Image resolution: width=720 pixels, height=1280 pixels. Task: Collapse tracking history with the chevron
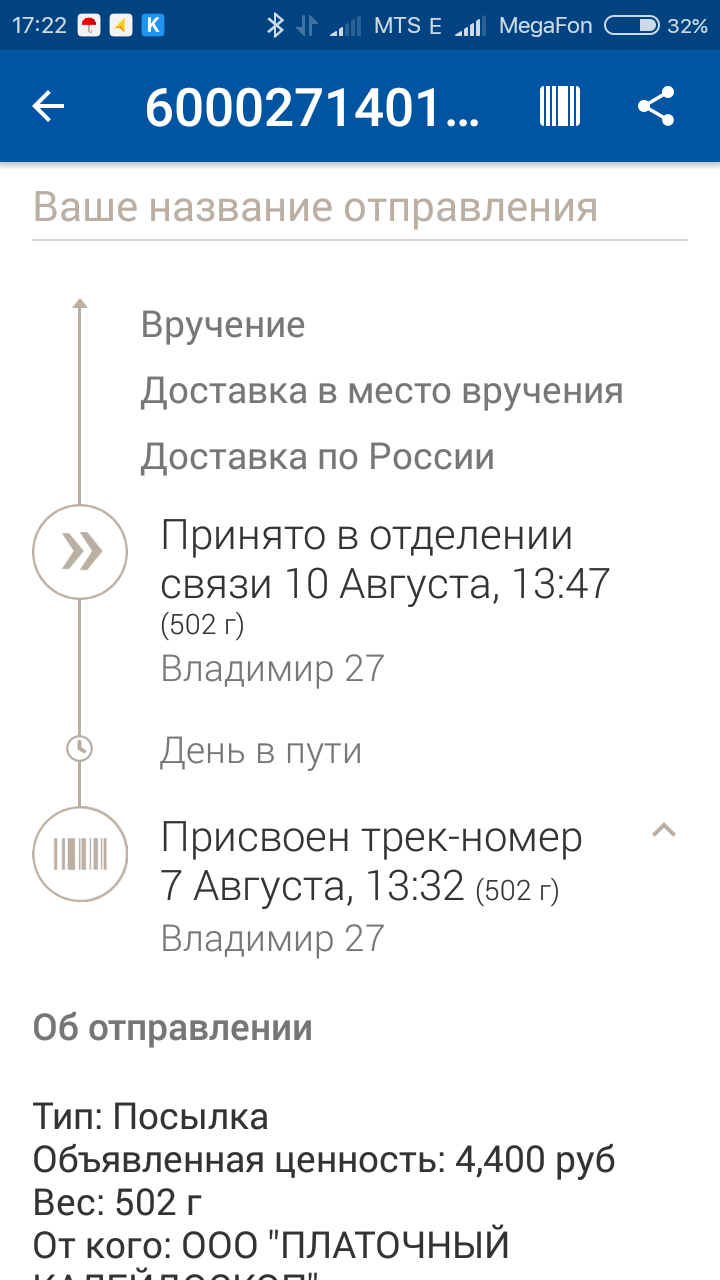[664, 830]
